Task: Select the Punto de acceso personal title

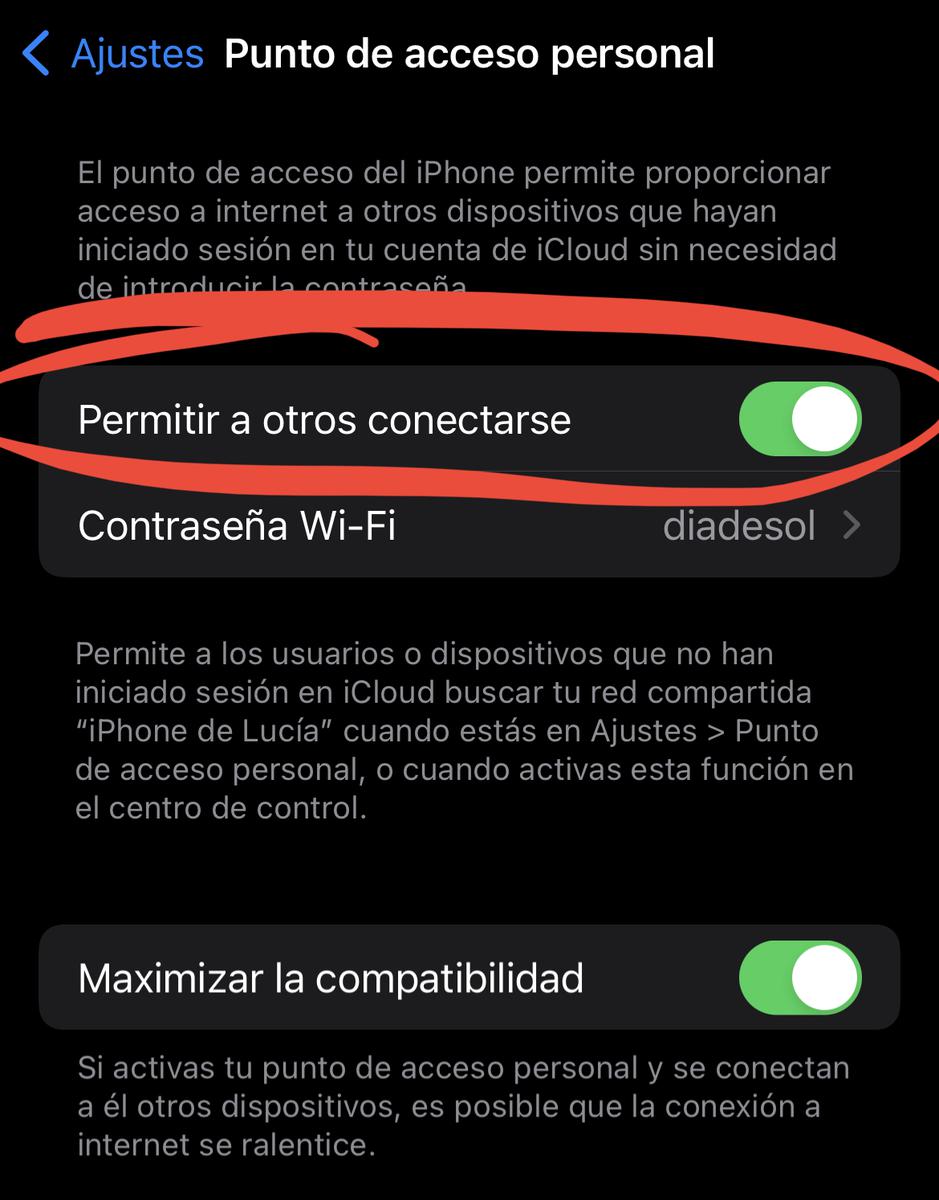Action: point(470,54)
